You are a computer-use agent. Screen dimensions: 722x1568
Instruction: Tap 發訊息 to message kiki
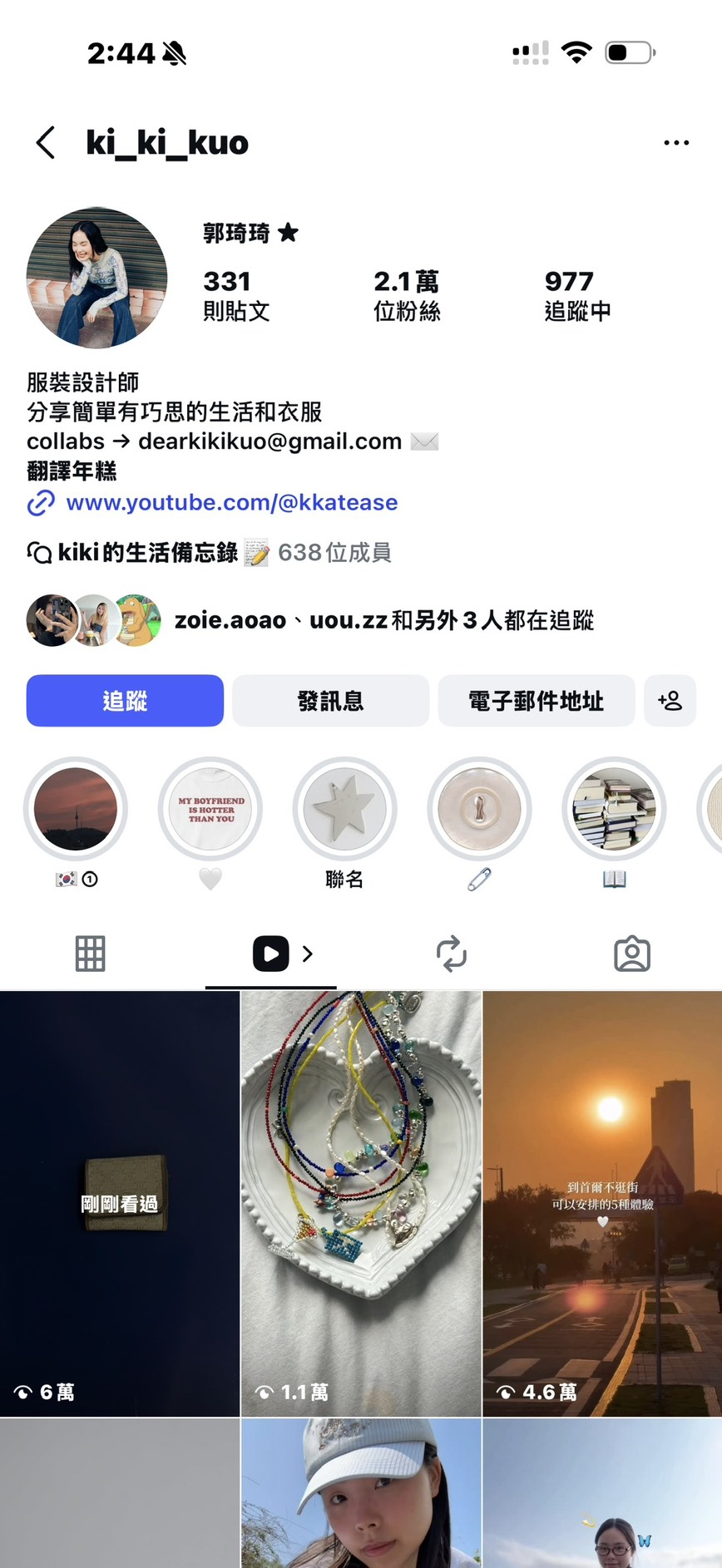[330, 701]
